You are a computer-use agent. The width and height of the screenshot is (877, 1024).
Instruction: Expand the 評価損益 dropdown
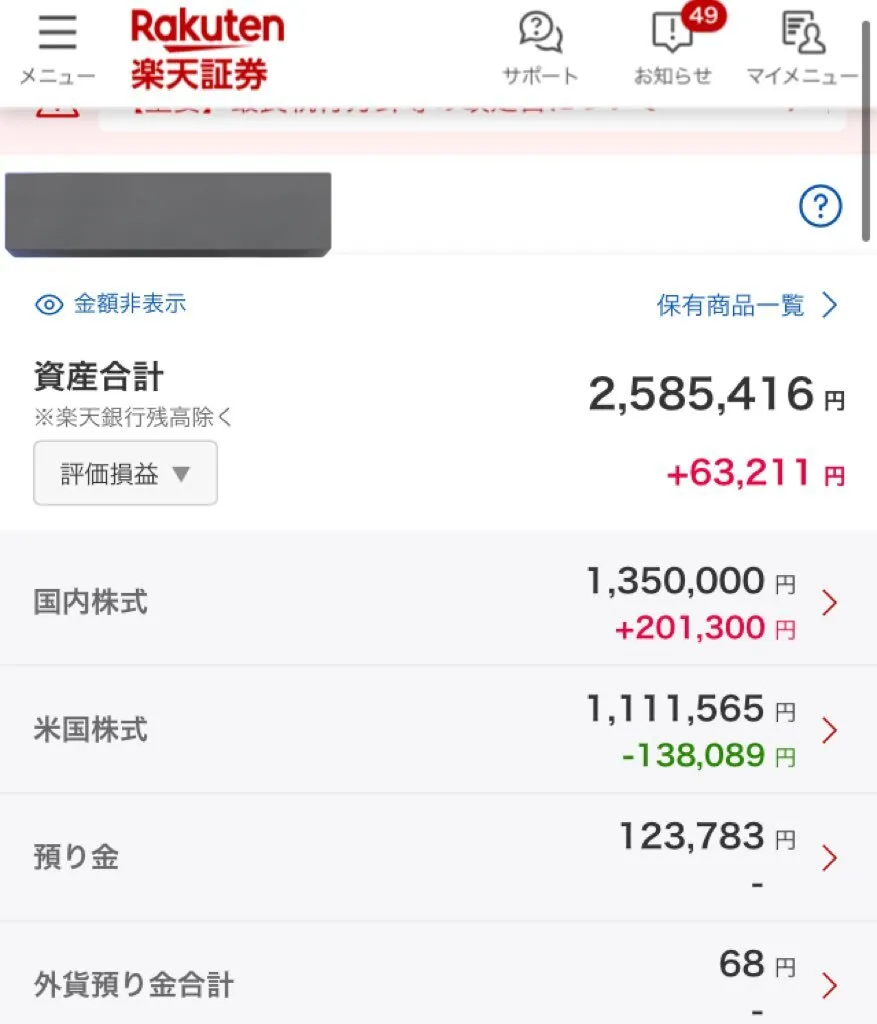click(x=125, y=473)
